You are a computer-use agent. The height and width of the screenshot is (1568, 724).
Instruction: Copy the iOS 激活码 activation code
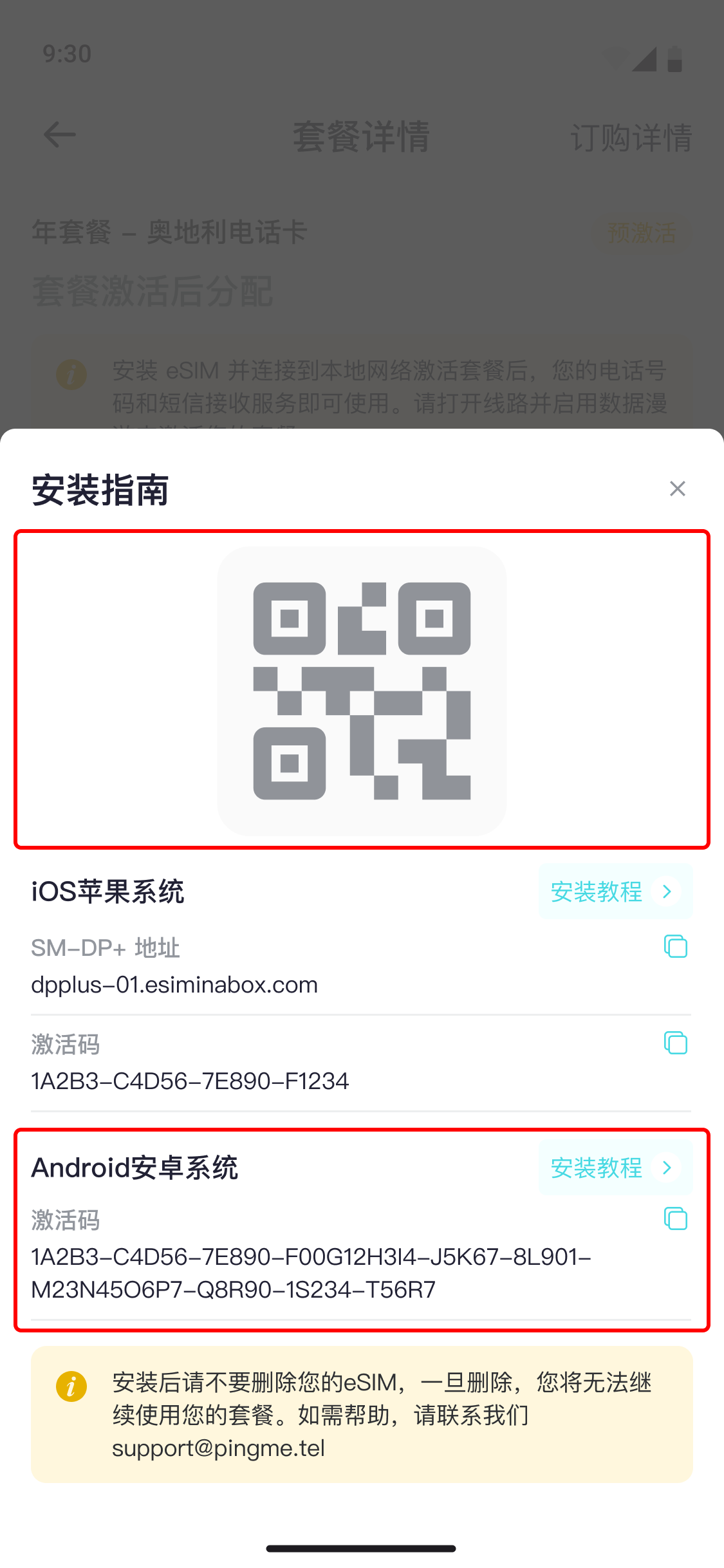(x=675, y=1042)
